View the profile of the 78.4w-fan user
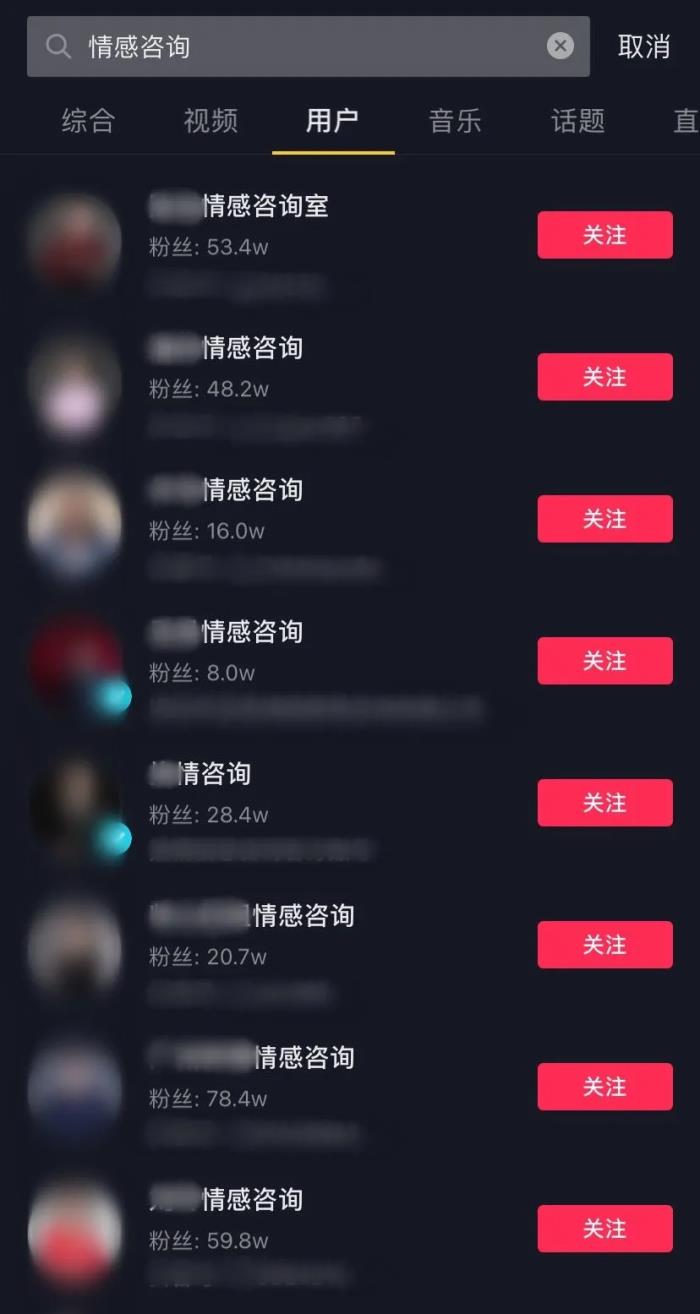Viewport: 700px width, 1314px height. pyautogui.click(x=300, y=1059)
